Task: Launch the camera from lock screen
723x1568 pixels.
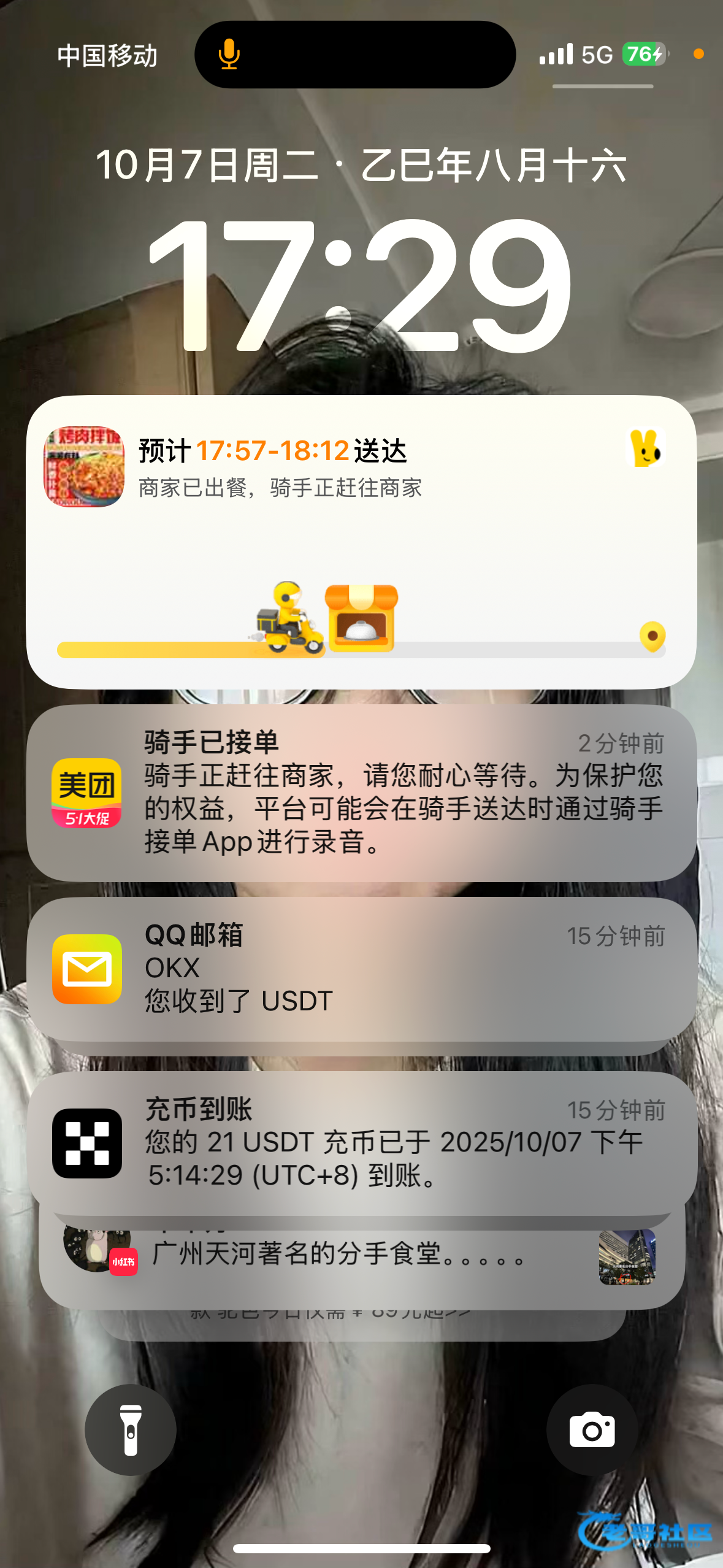Action: coord(592,1429)
